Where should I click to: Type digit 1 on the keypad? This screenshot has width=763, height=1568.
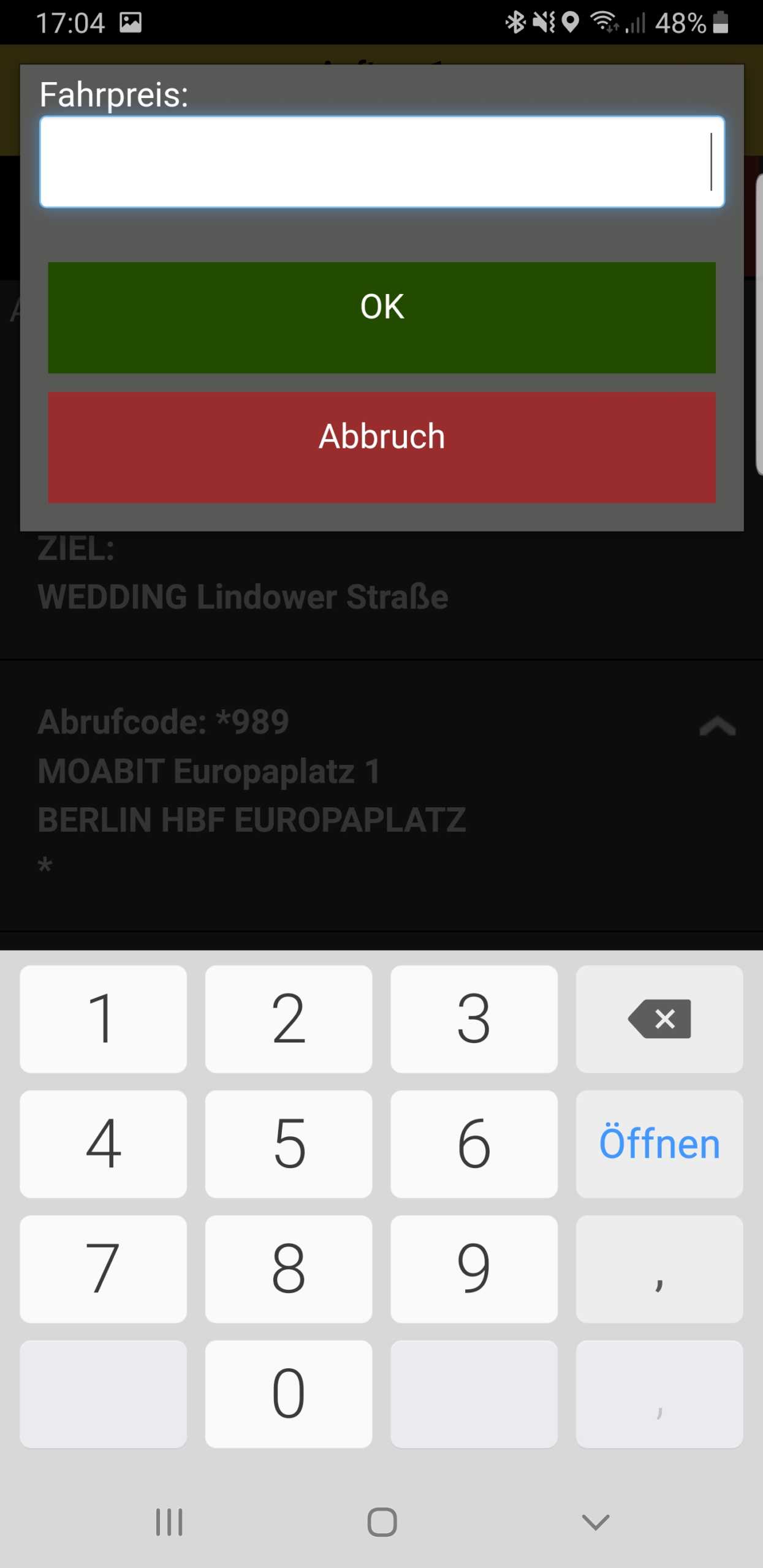103,1019
